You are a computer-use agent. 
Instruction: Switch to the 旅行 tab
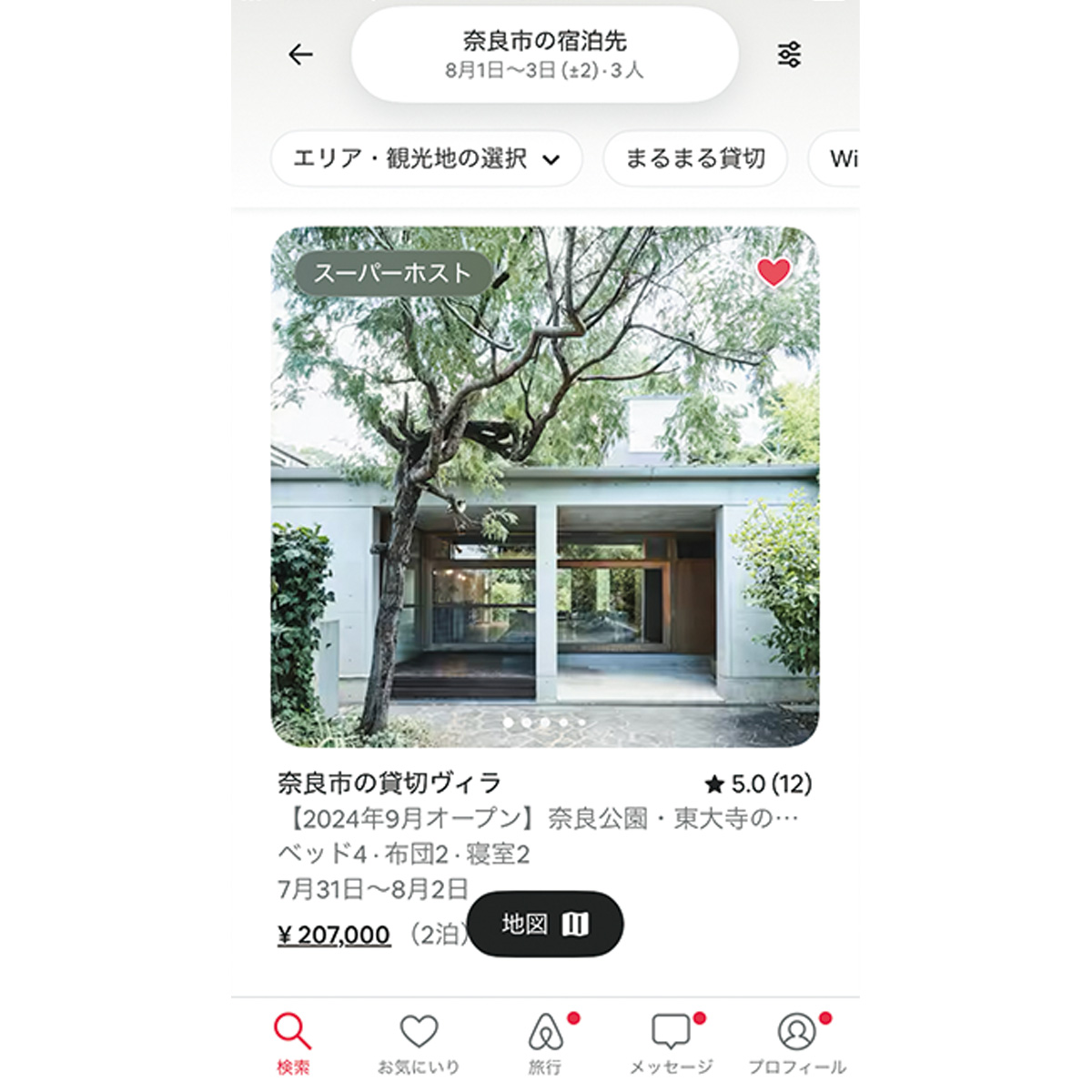pyautogui.click(x=545, y=1043)
